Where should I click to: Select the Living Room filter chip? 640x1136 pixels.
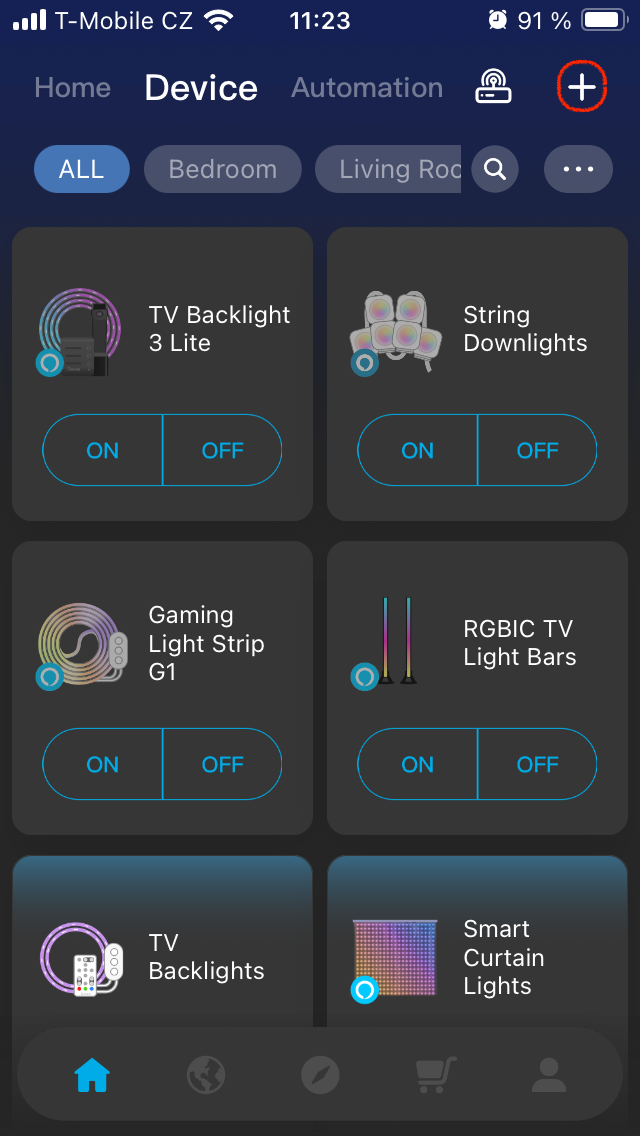tap(392, 169)
